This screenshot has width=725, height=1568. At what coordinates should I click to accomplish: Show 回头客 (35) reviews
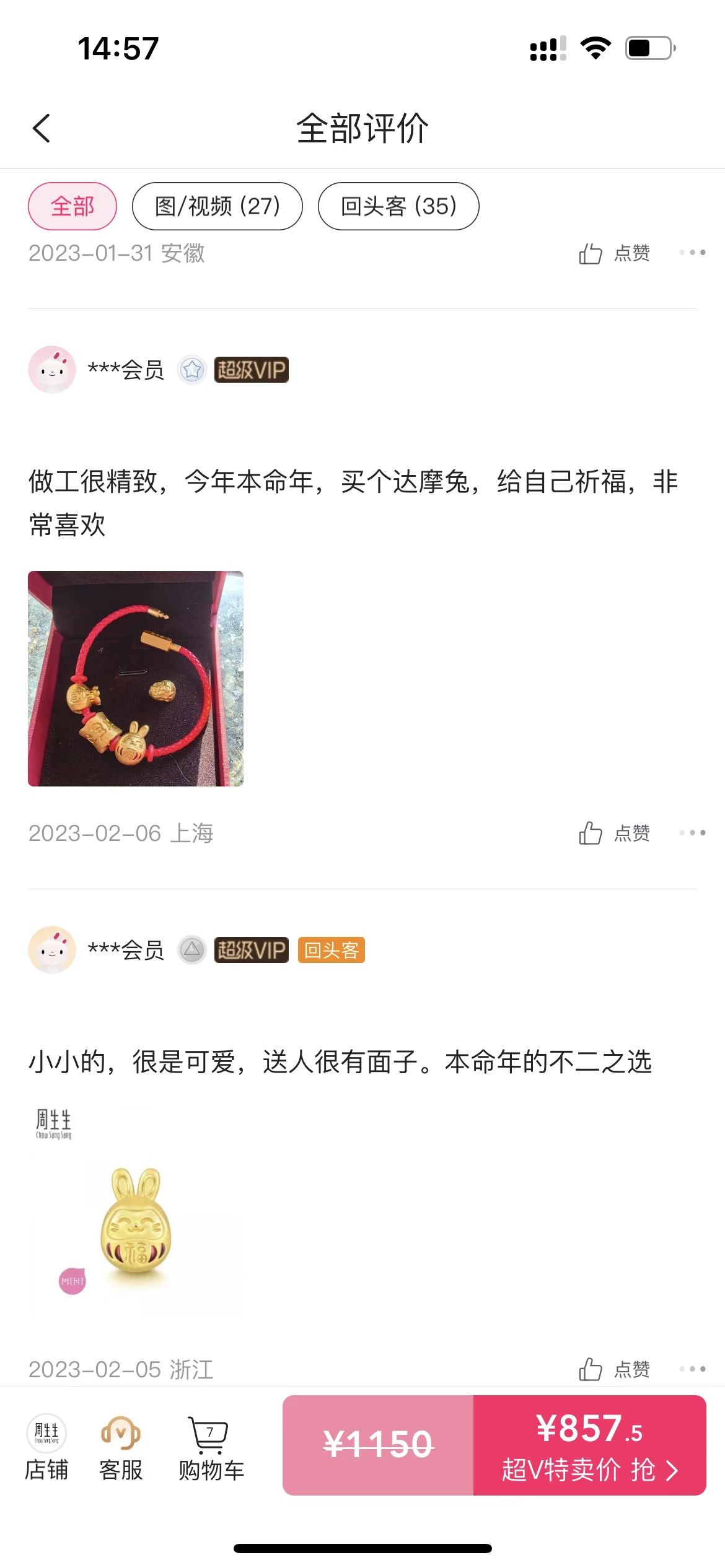point(398,206)
